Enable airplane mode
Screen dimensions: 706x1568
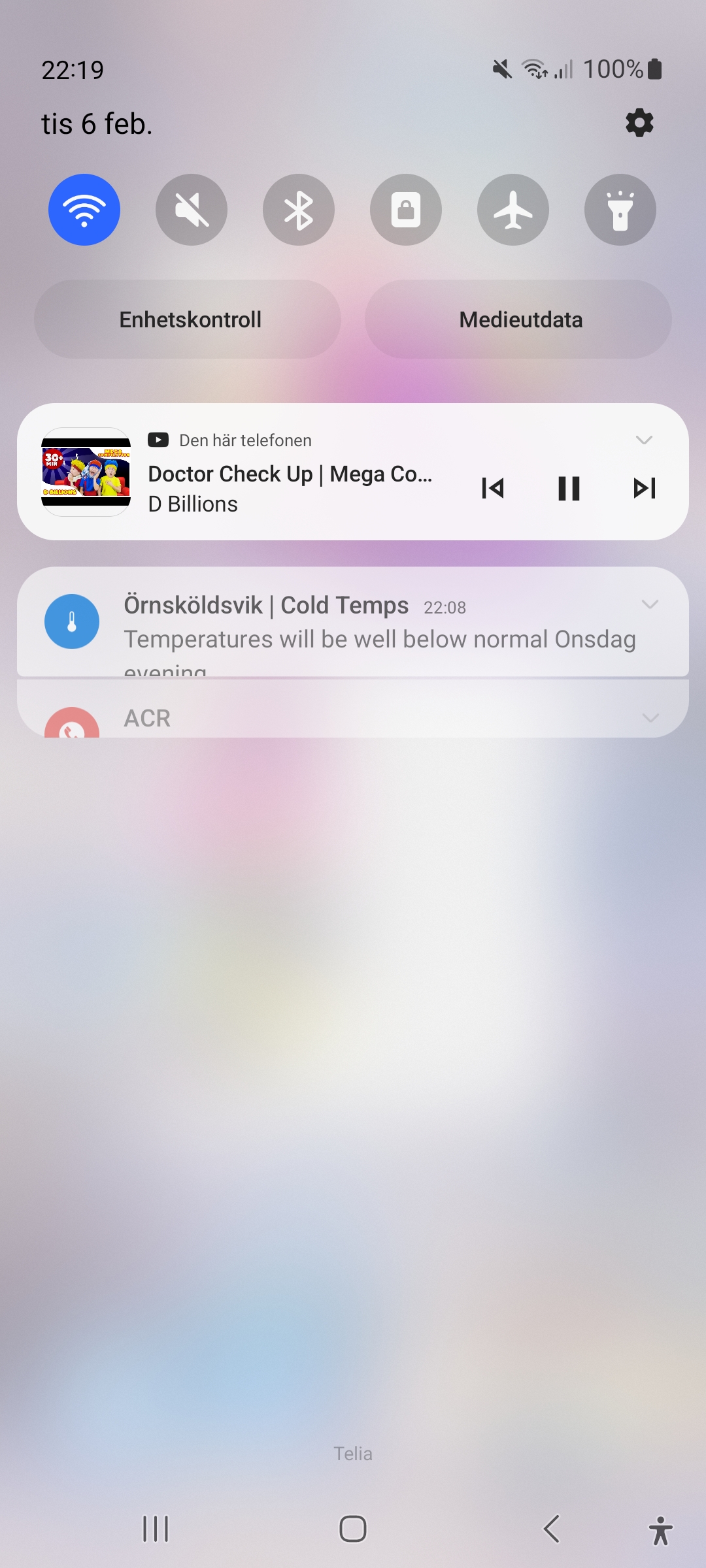click(513, 210)
